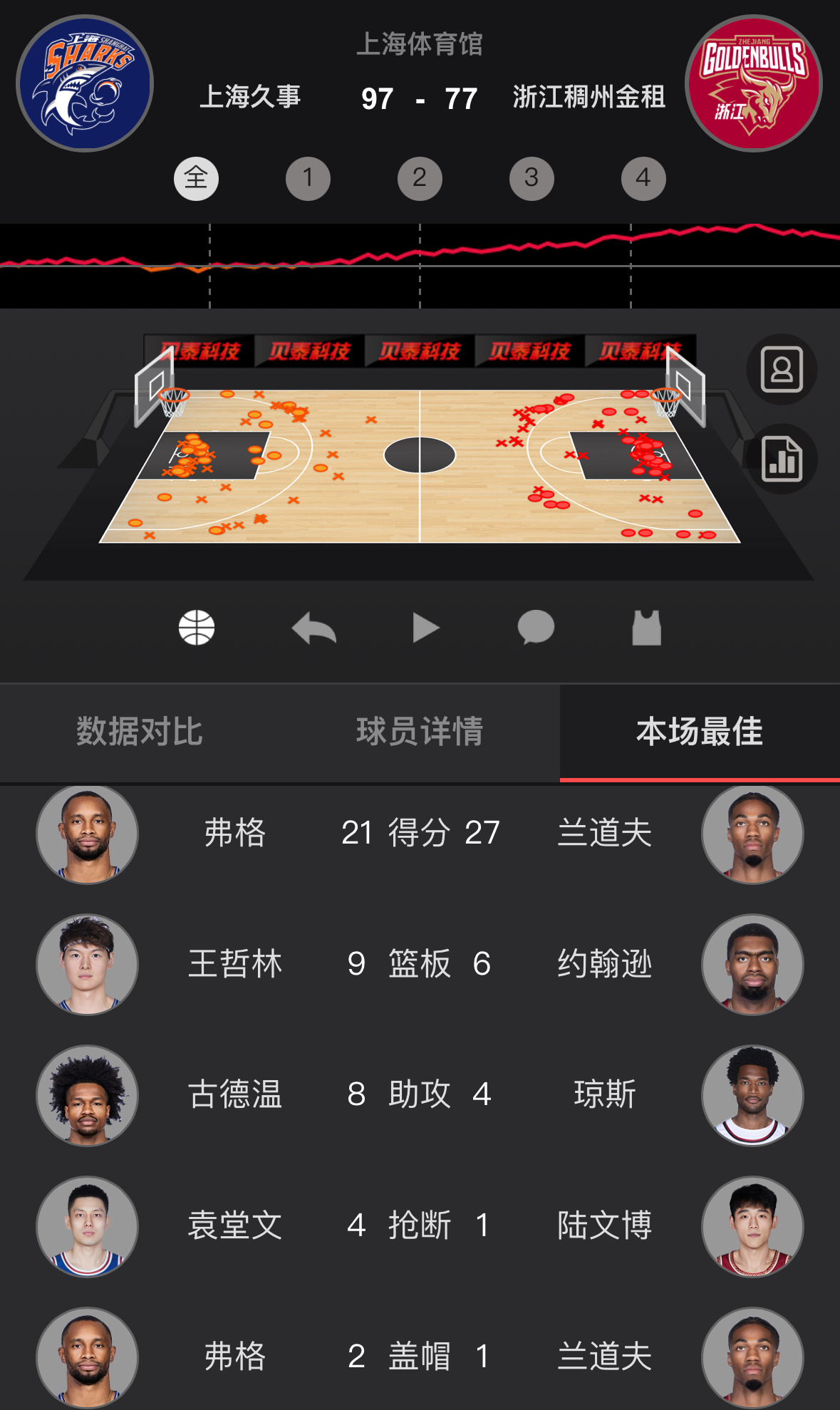Viewport: 840px width, 1410px height.
Task: Enable the first quarter shot filter
Action: click(x=308, y=178)
